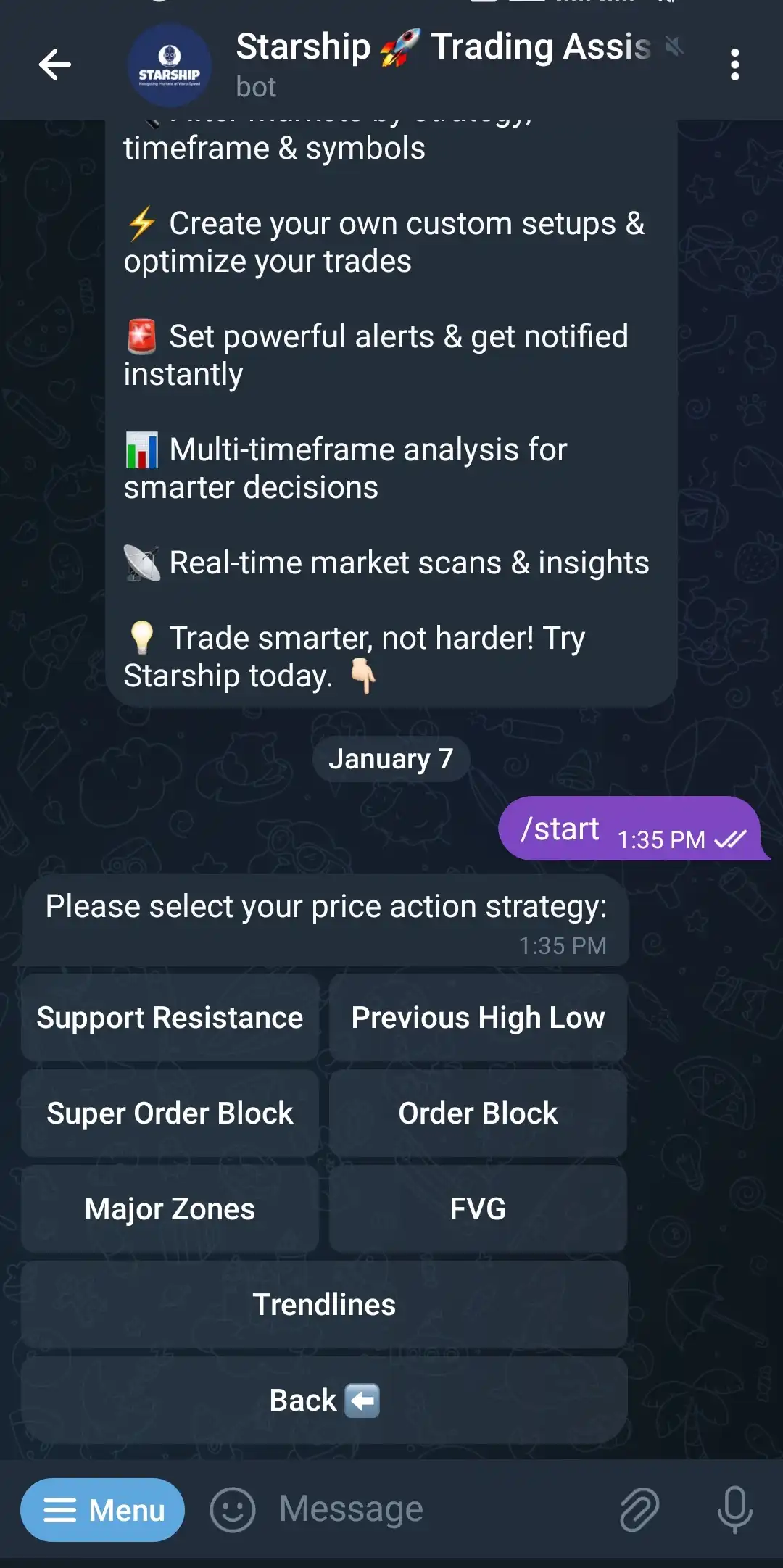Open the emoji picker
This screenshot has height=1568, width=783.
point(233,1510)
